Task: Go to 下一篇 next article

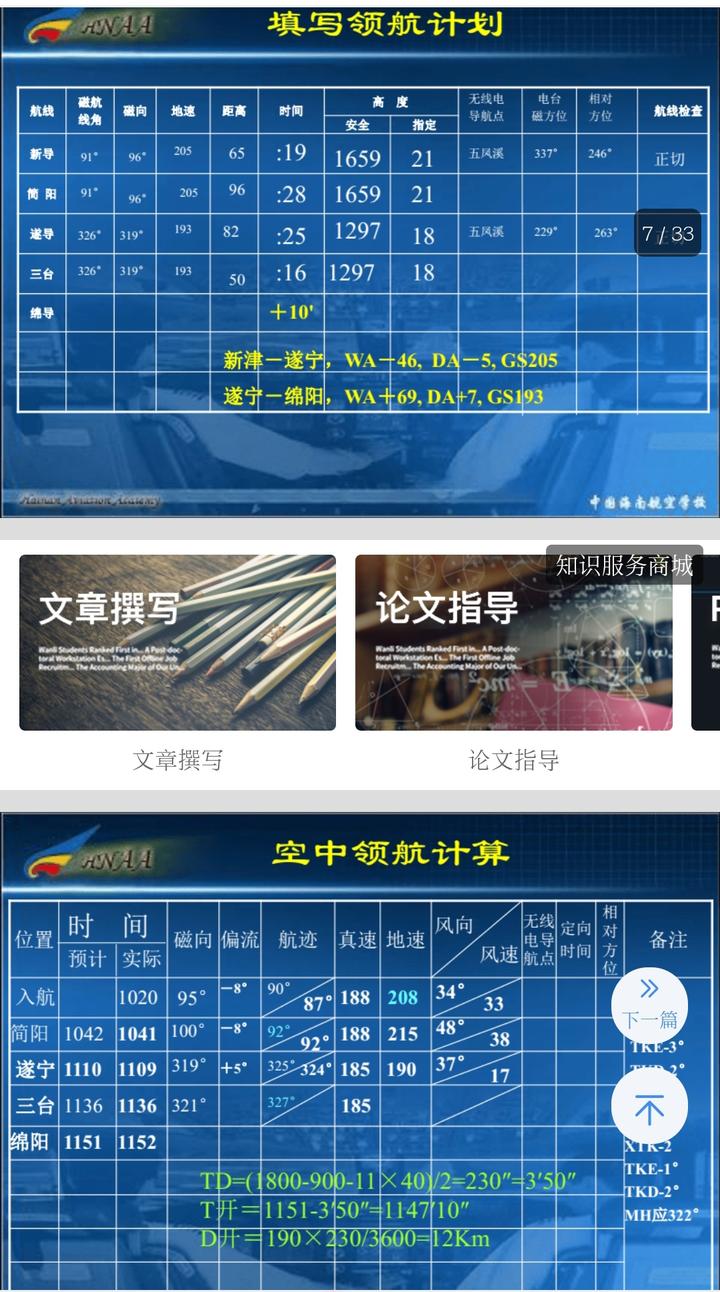Action: point(649,1006)
